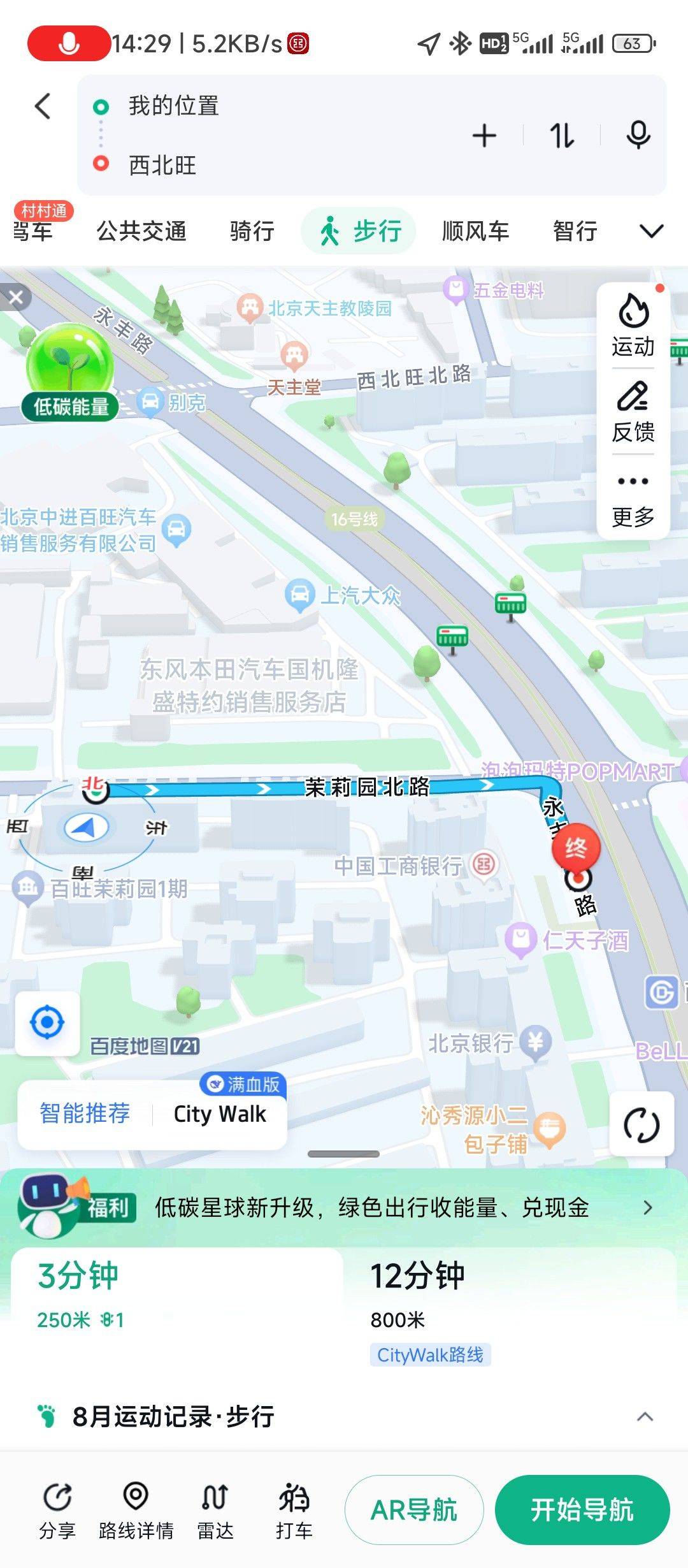This screenshot has height=1568, width=688.
Task: Edit the destination field 西北旺
Action: point(163,165)
